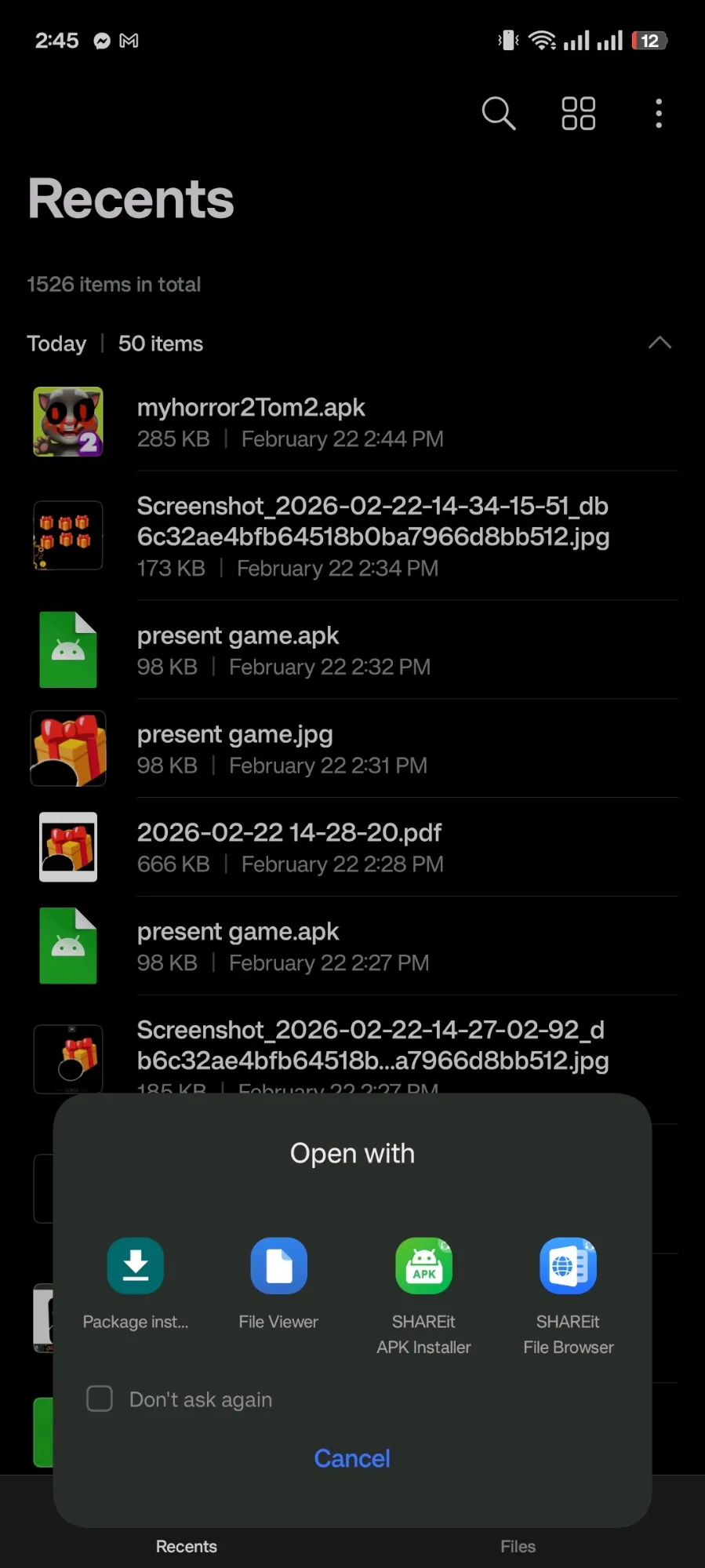This screenshot has width=705, height=1568.
Task: Open the three-dot overflow menu
Action: tap(659, 113)
